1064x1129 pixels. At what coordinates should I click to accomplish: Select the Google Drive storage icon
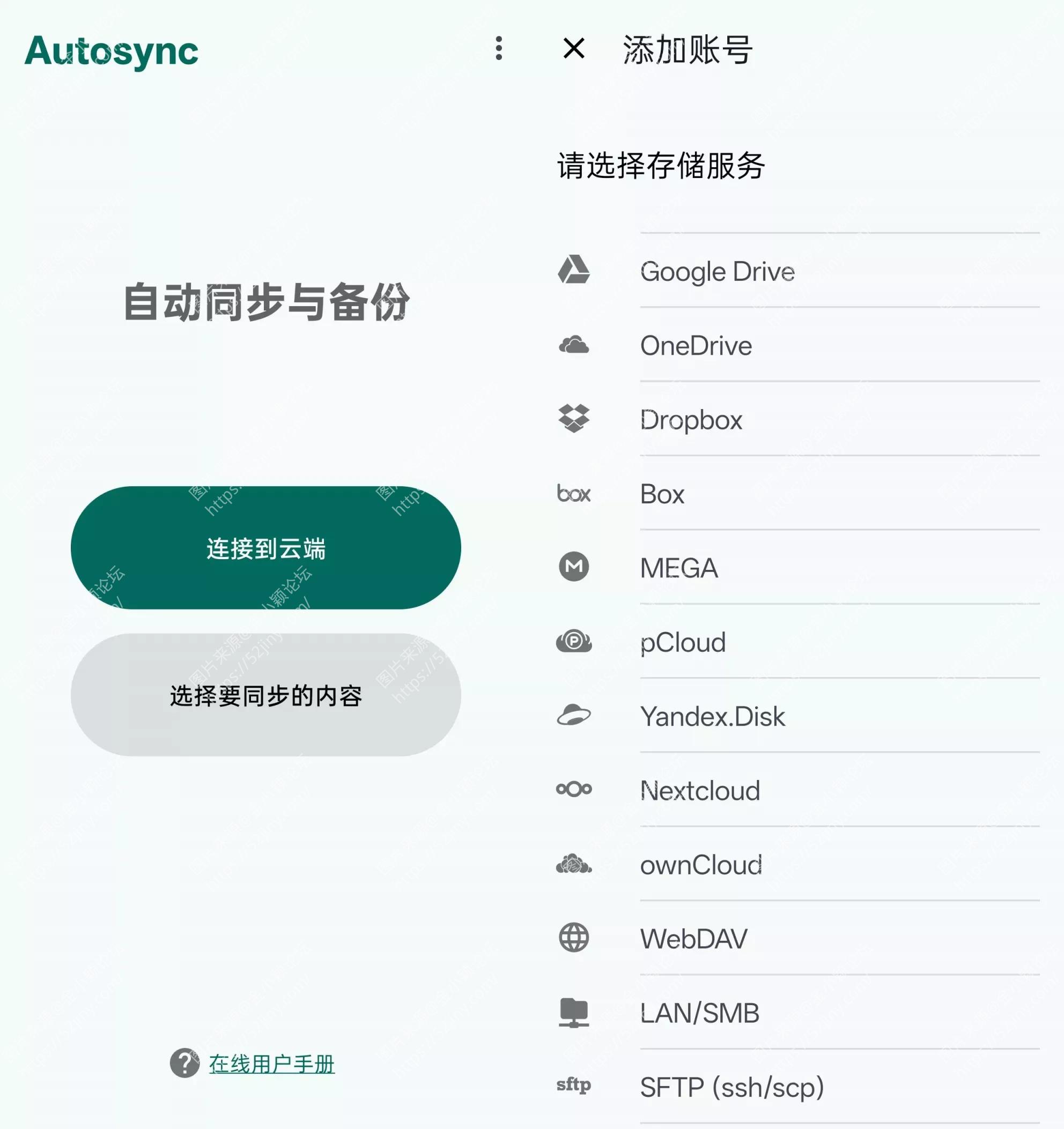[574, 271]
